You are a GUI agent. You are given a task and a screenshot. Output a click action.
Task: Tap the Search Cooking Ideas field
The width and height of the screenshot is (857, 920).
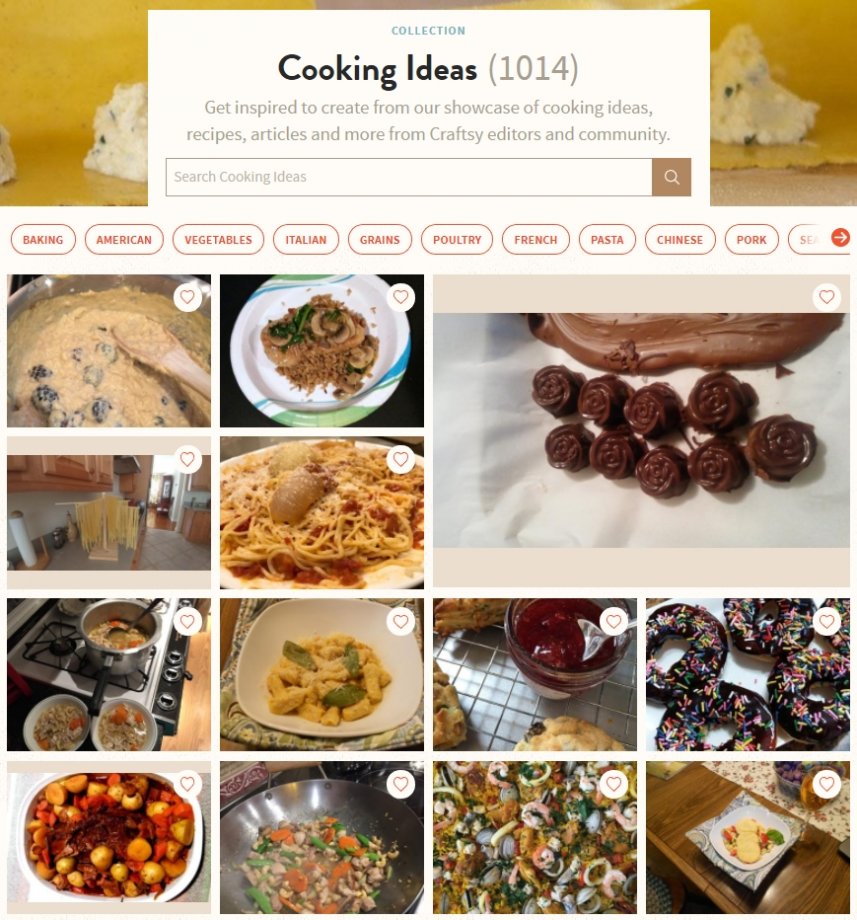point(408,177)
